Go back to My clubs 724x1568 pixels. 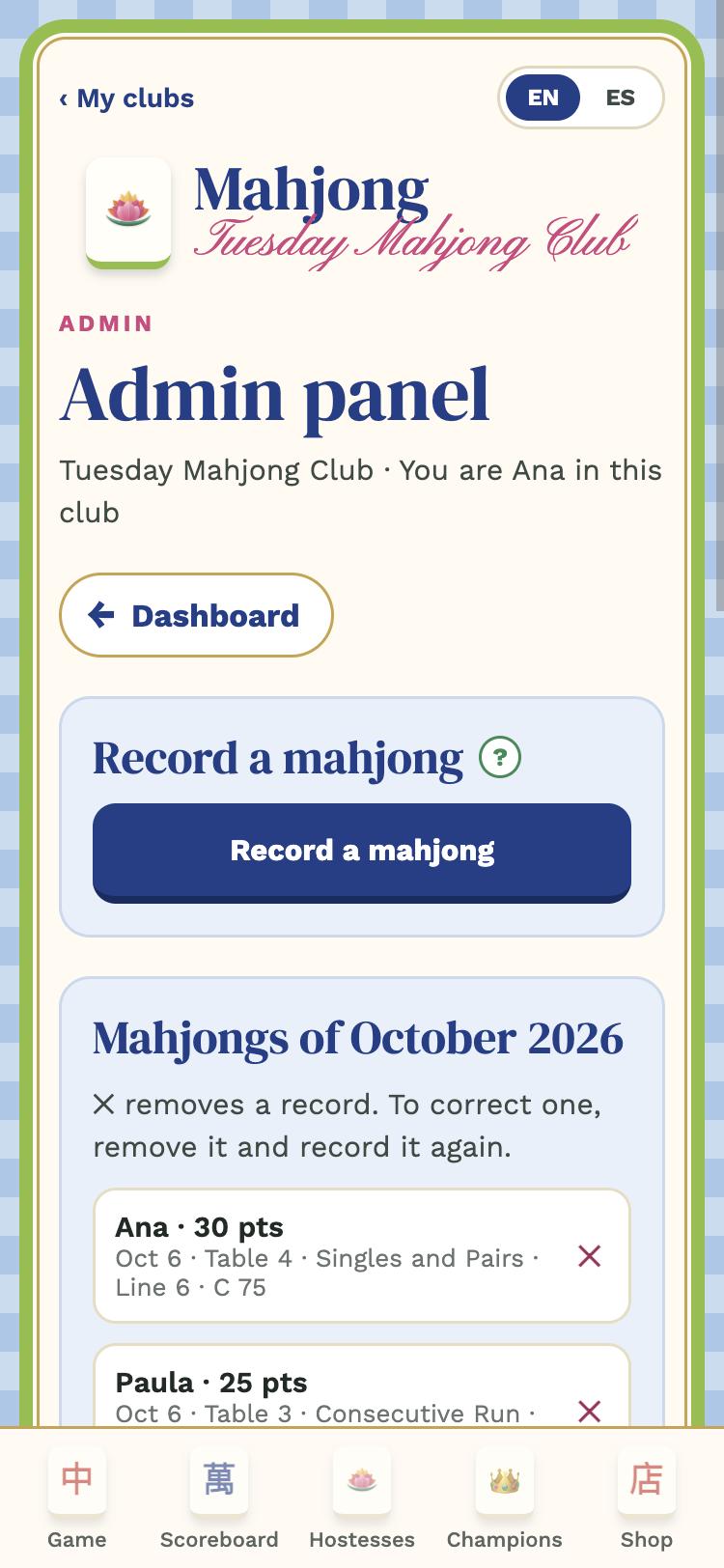126,98
